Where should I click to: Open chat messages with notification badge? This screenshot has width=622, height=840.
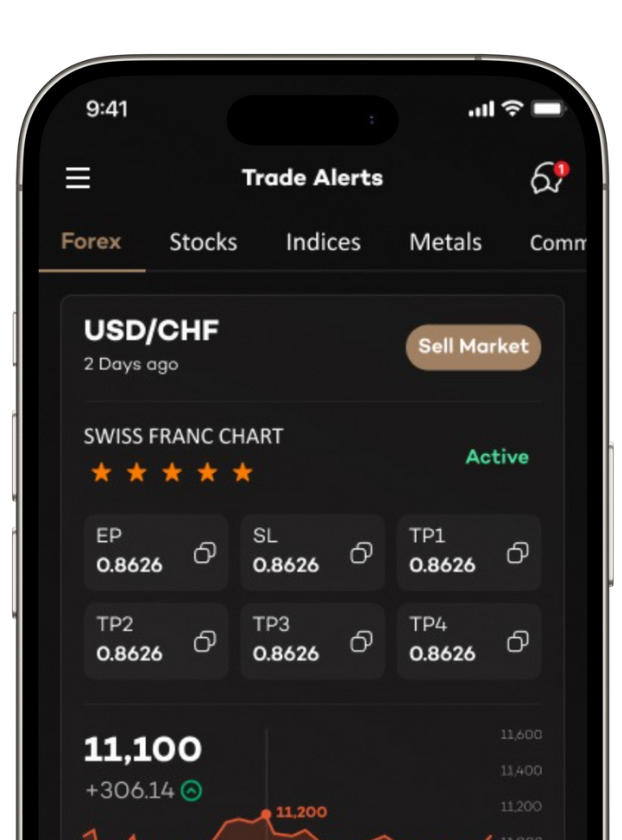pyautogui.click(x=547, y=178)
